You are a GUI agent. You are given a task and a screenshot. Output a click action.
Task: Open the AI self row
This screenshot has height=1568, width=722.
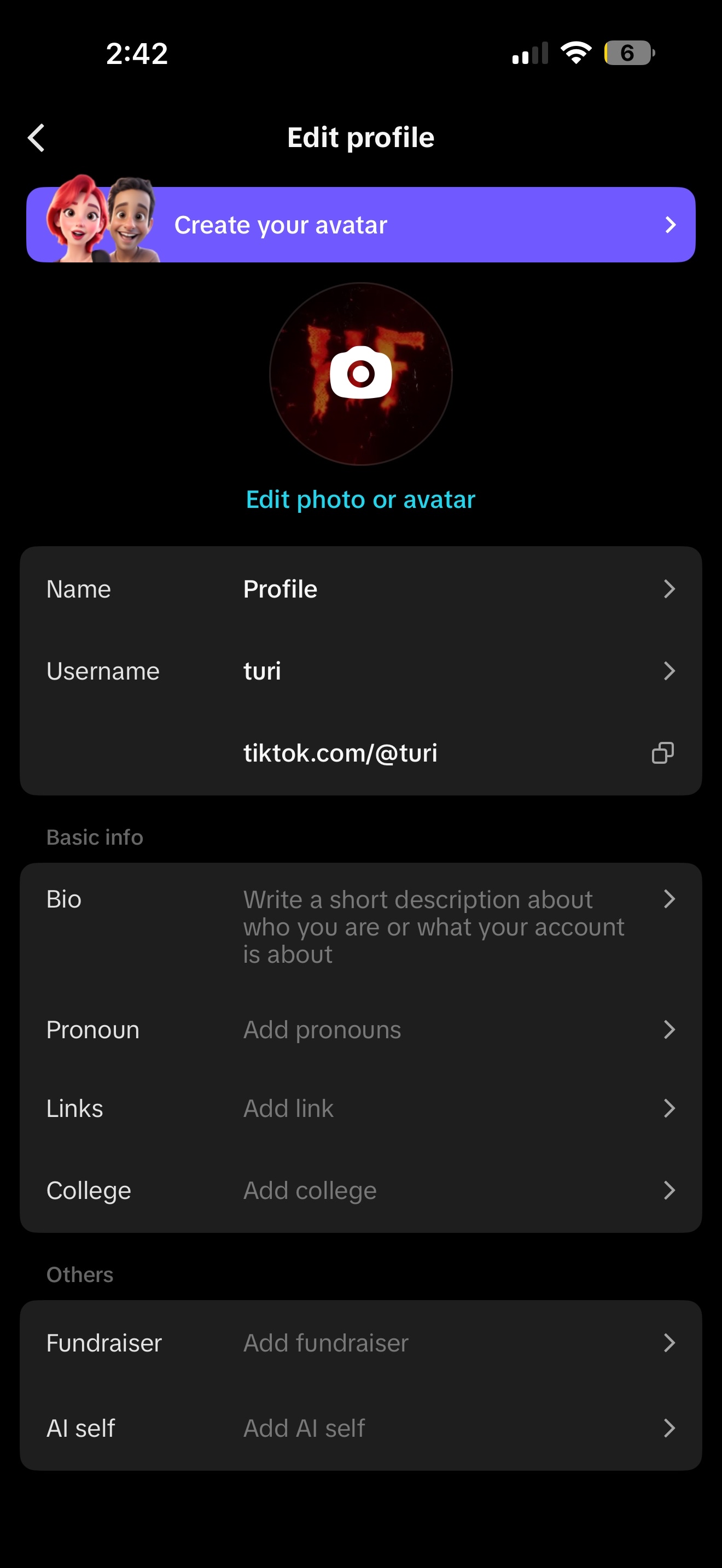360,1428
